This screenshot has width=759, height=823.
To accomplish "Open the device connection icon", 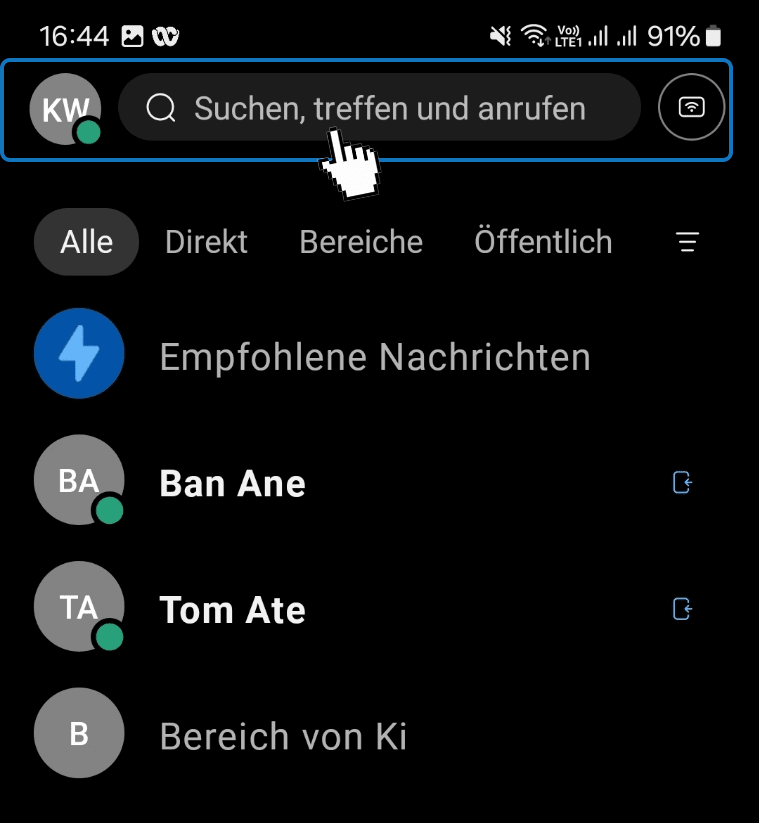I will tap(691, 107).
